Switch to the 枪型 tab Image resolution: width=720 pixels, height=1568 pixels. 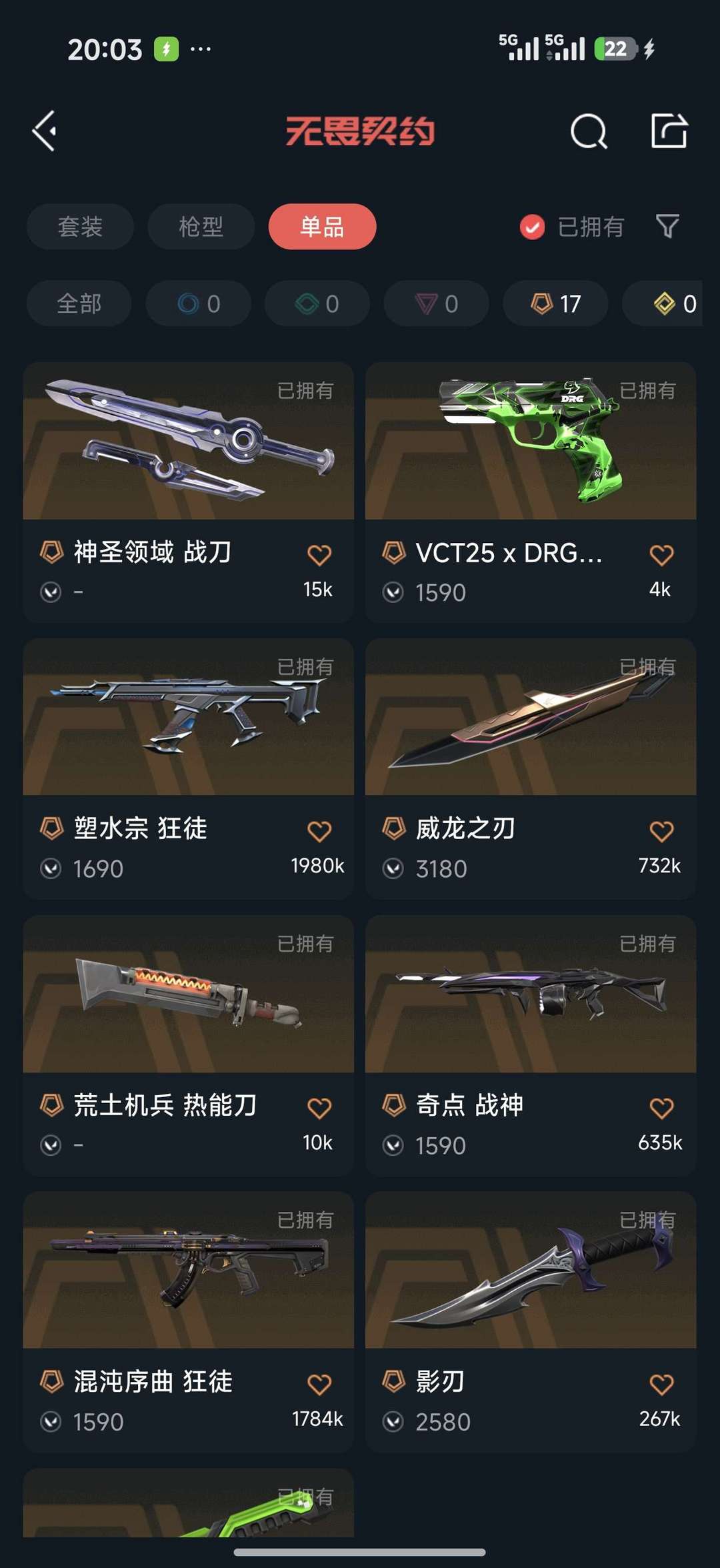201,227
